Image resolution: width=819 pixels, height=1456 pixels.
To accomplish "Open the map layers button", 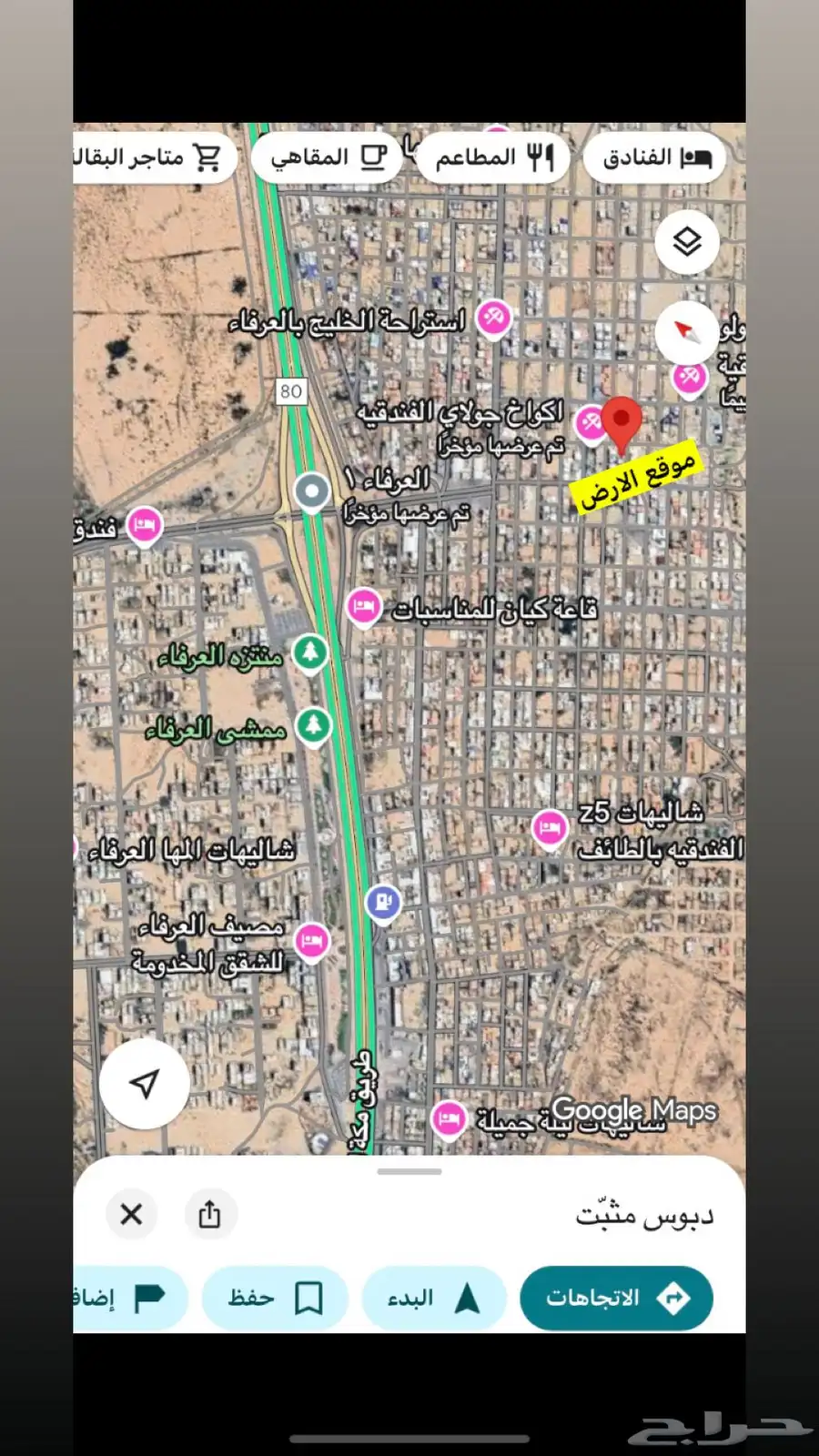I will tap(687, 242).
